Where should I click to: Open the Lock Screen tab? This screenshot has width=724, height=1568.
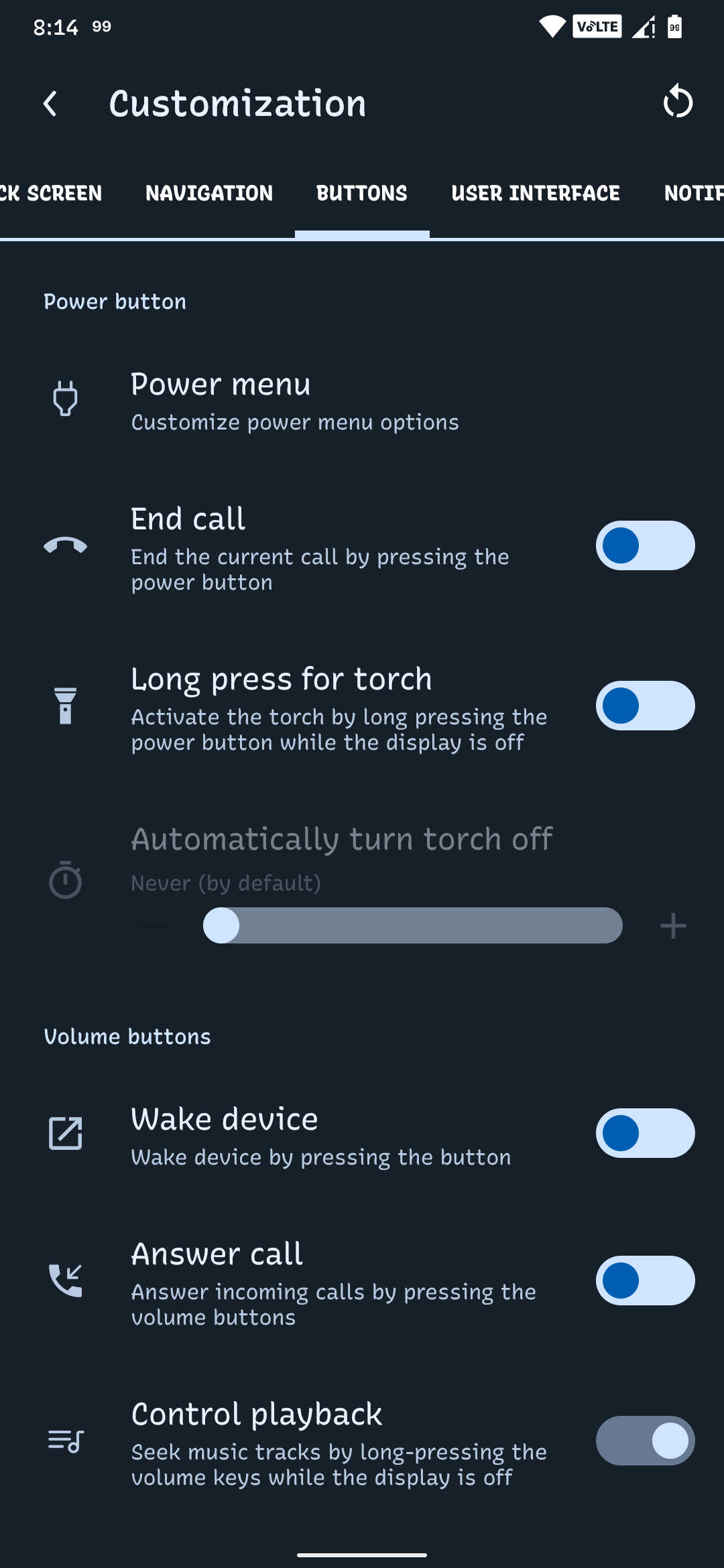tap(50, 194)
